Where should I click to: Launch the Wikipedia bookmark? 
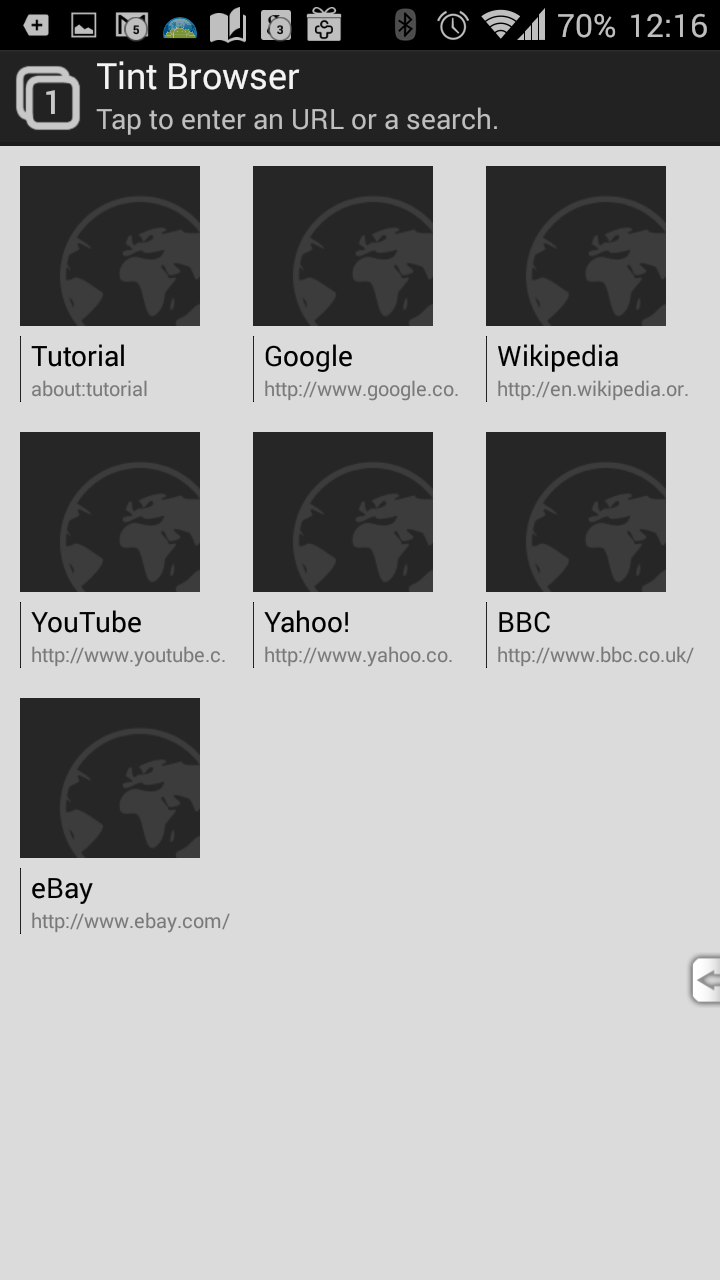pyautogui.click(x=588, y=284)
